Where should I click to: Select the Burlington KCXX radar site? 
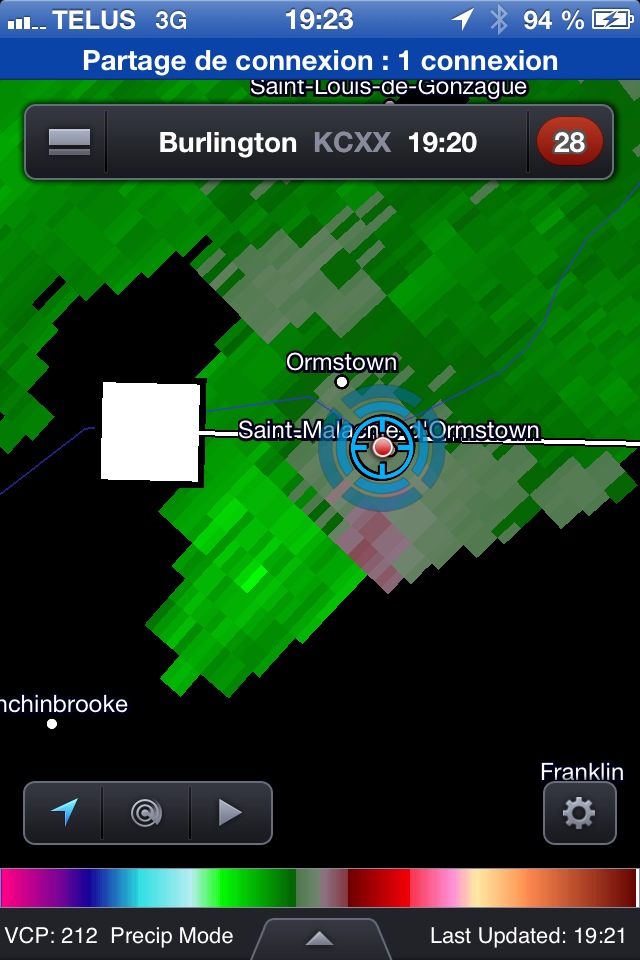point(318,142)
